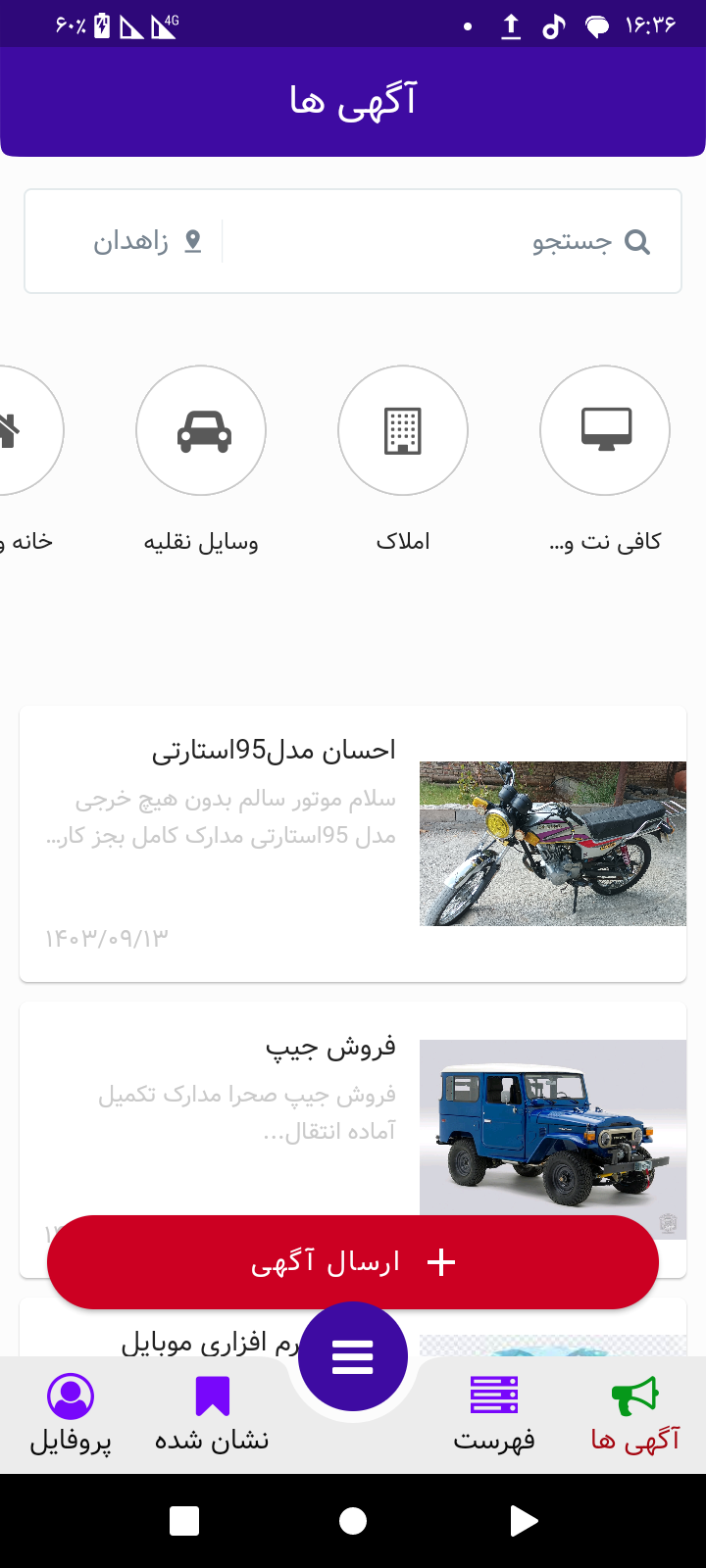Open the پروفایل profile icon in bottom bar
706x1568 pixels.
tap(70, 1395)
